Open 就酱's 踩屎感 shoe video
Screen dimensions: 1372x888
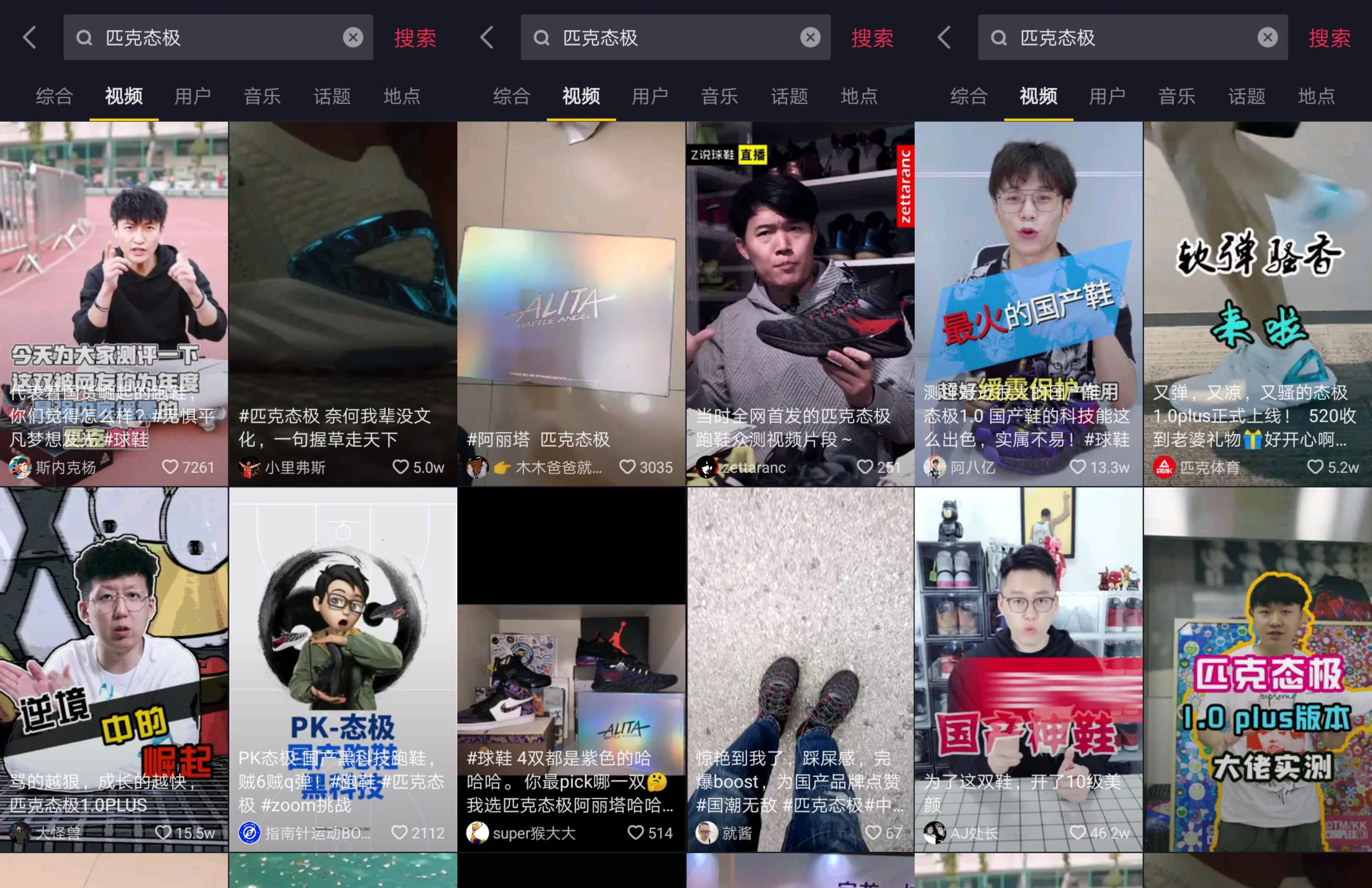point(799,670)
